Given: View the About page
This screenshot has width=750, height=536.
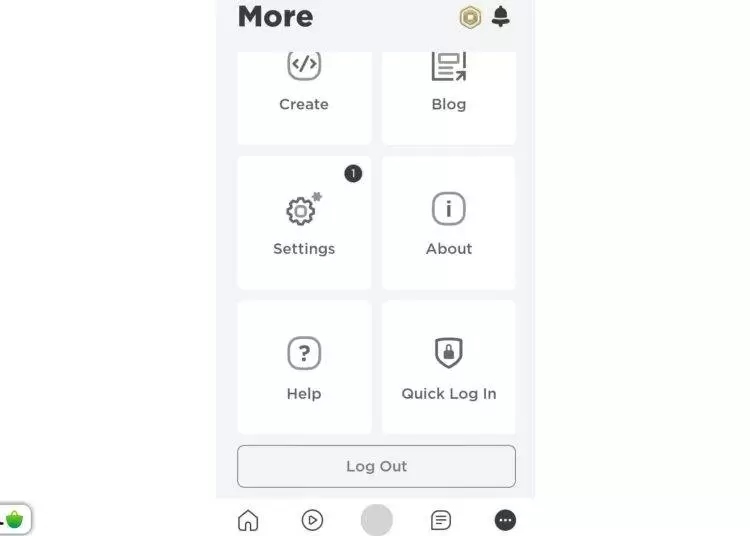Looking at the screenshot, I should tap(449, 223).
